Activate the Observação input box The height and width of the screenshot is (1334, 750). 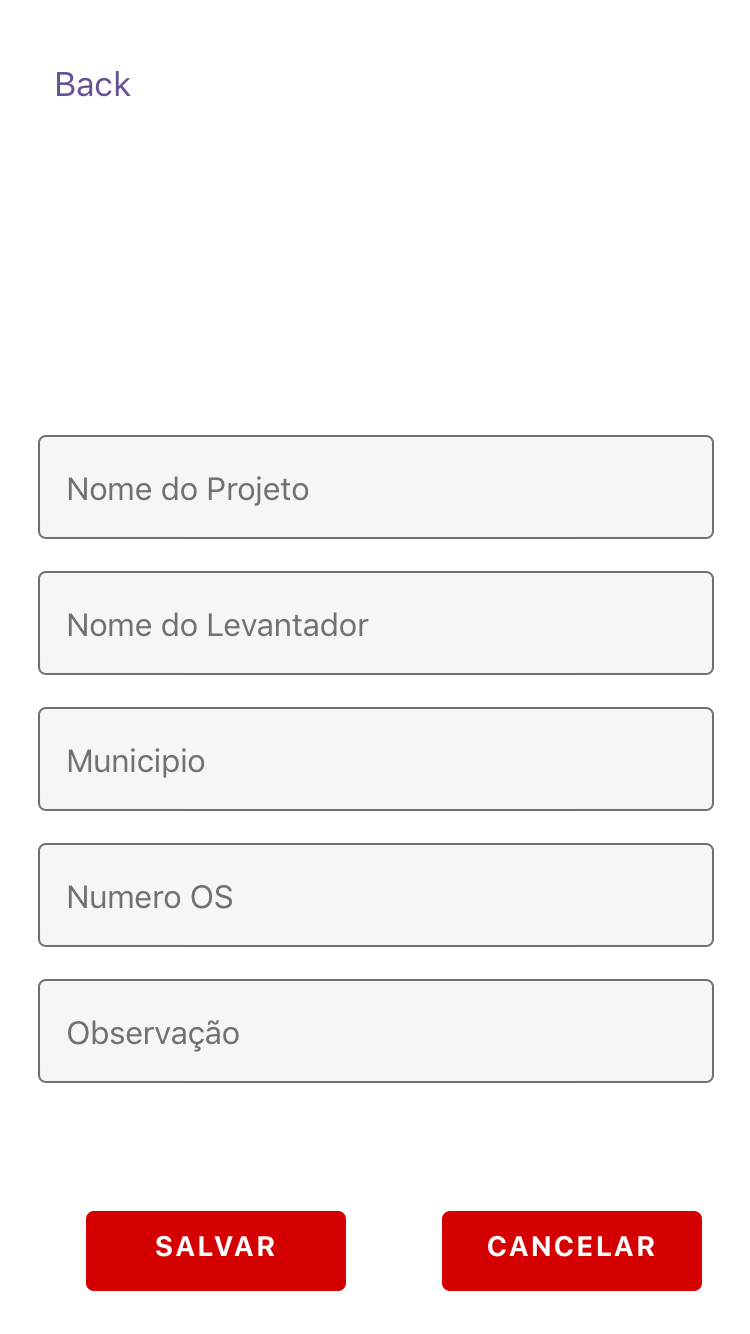click(375, 1031)
